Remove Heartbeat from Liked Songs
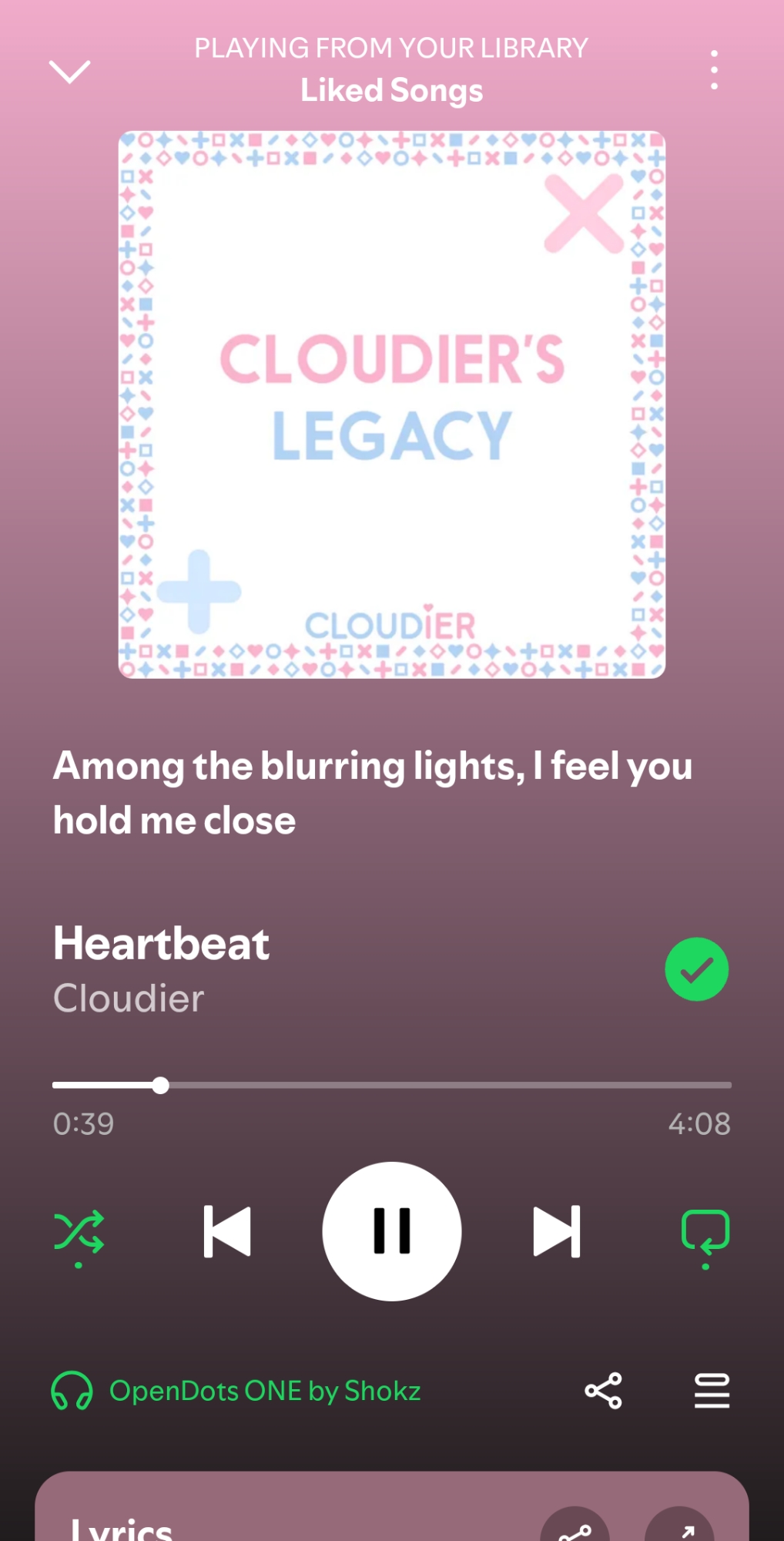The image size is (784, 1541). tap(696, 969)
